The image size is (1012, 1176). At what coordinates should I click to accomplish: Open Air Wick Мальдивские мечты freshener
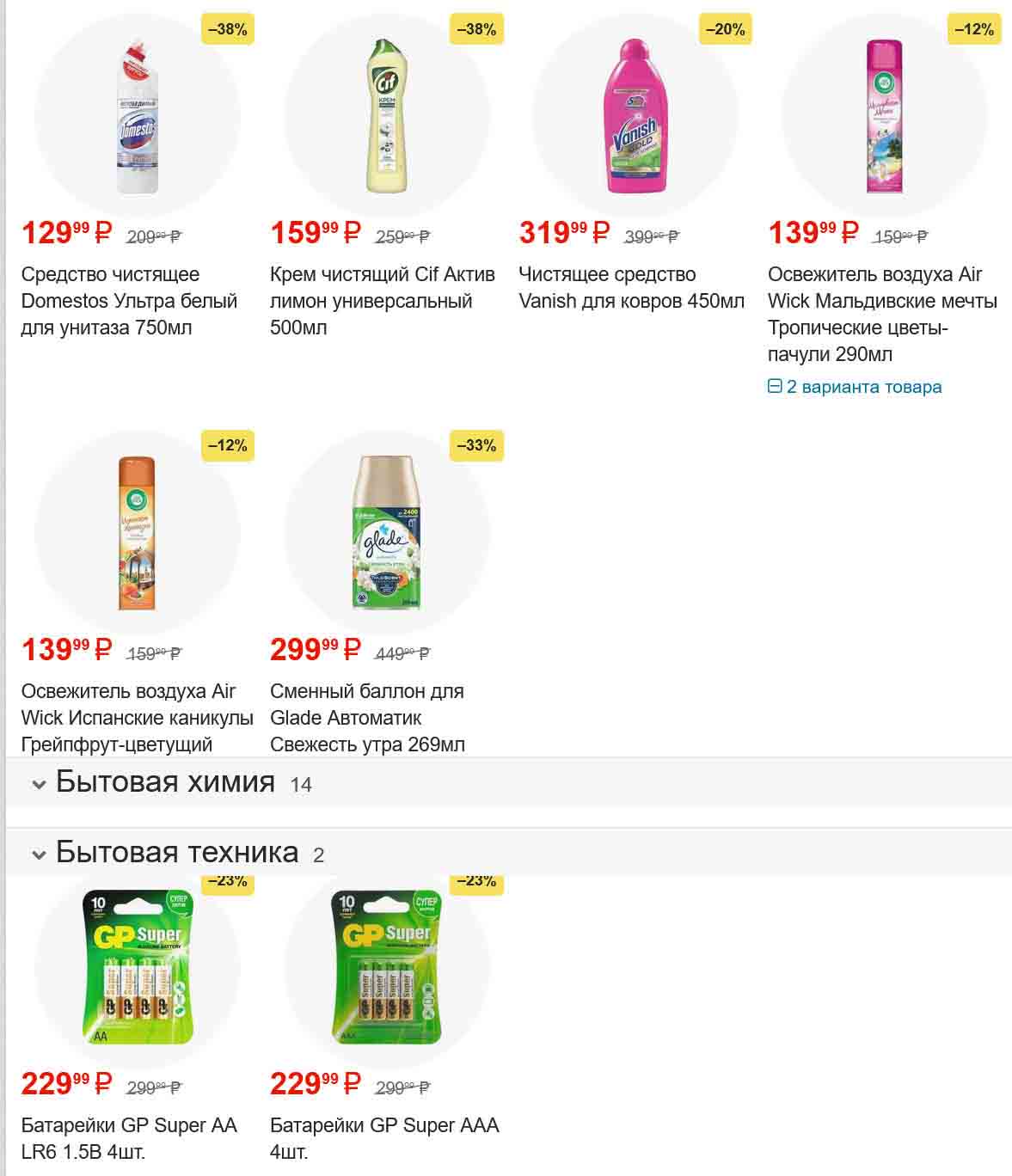click(x=882, y=313)
